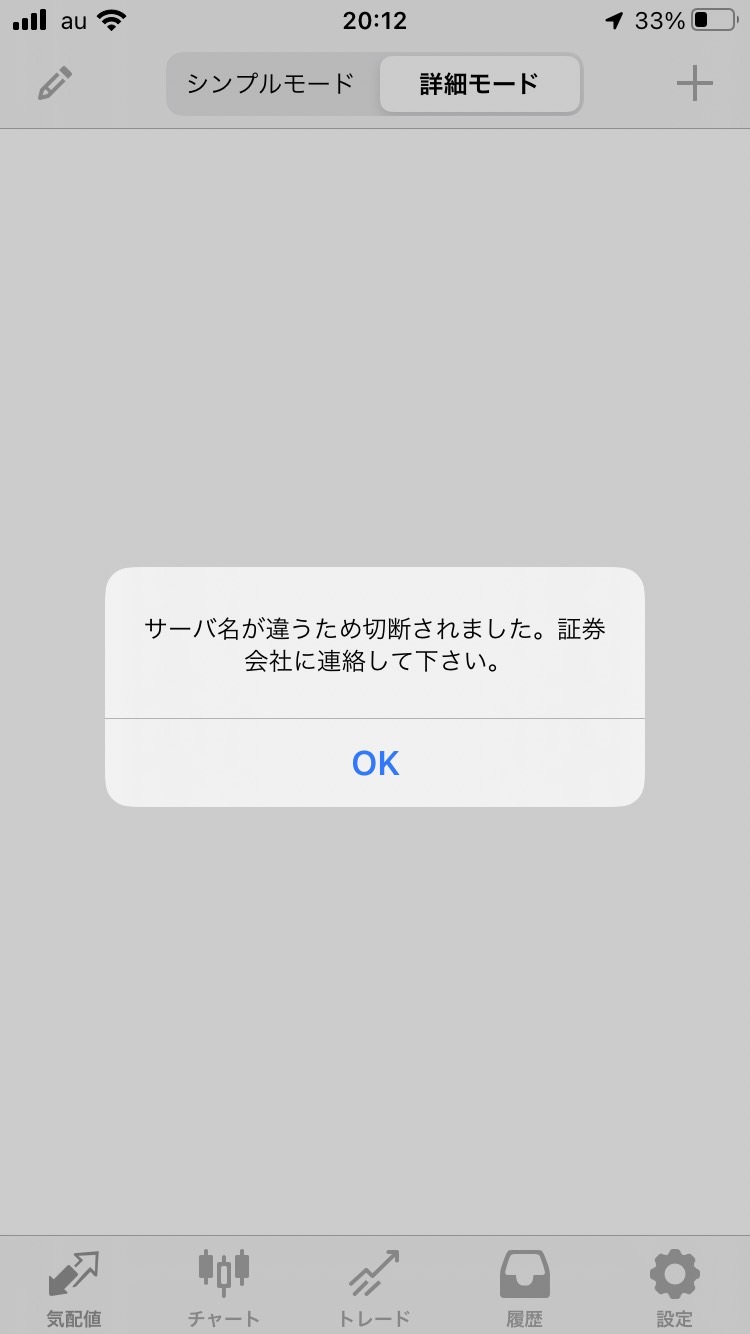Switch to シンプルモード
Screen dimensions: 750x1334
[x=271, y=84]
